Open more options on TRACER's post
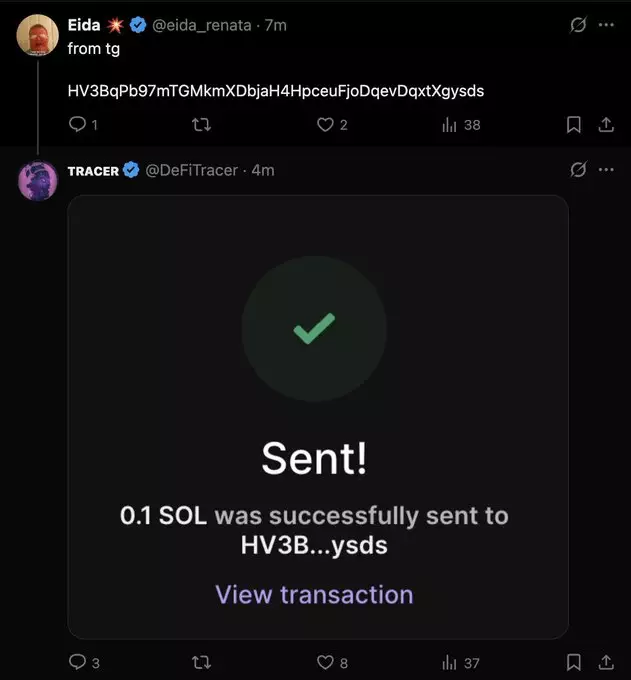 click(x=606, y=170)
